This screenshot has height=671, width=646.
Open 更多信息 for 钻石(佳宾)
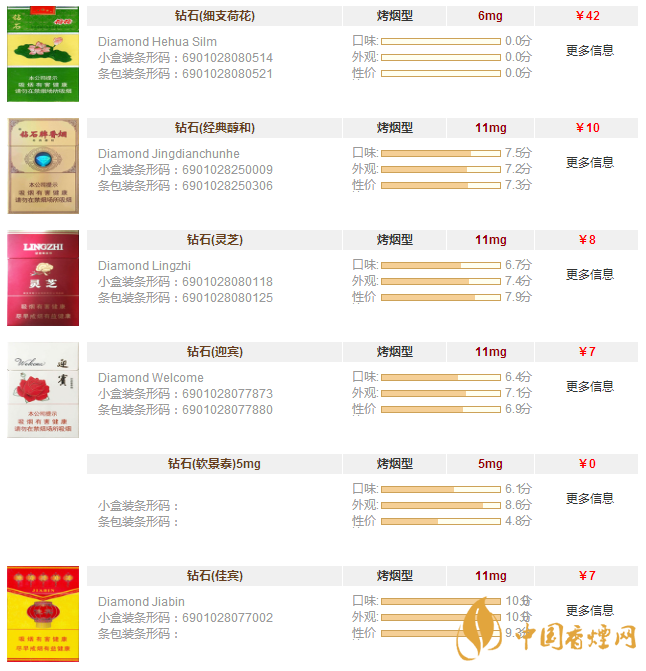tap(589, 610)
